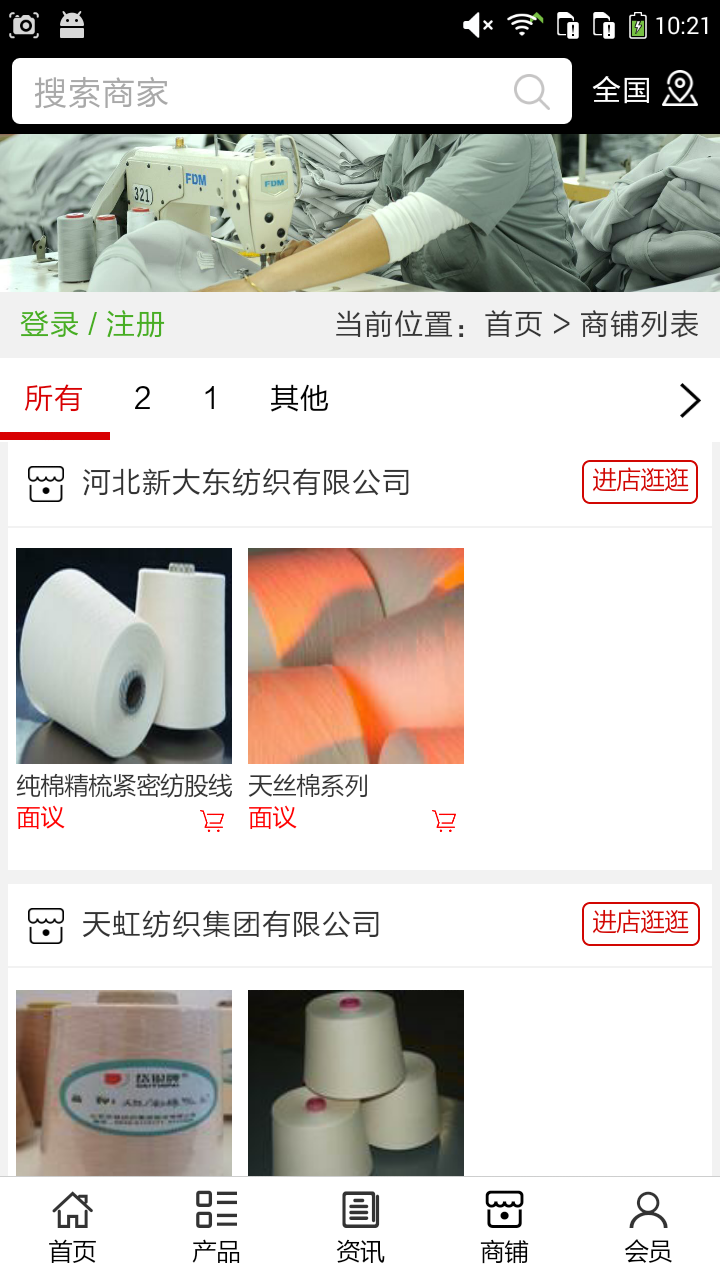Image resolution: width=720 pixels, height=1280 pixels.
Task: Visit the 天虹纺织集团有限公司 shop via 进店逛逛
Action: pos(640,923)
